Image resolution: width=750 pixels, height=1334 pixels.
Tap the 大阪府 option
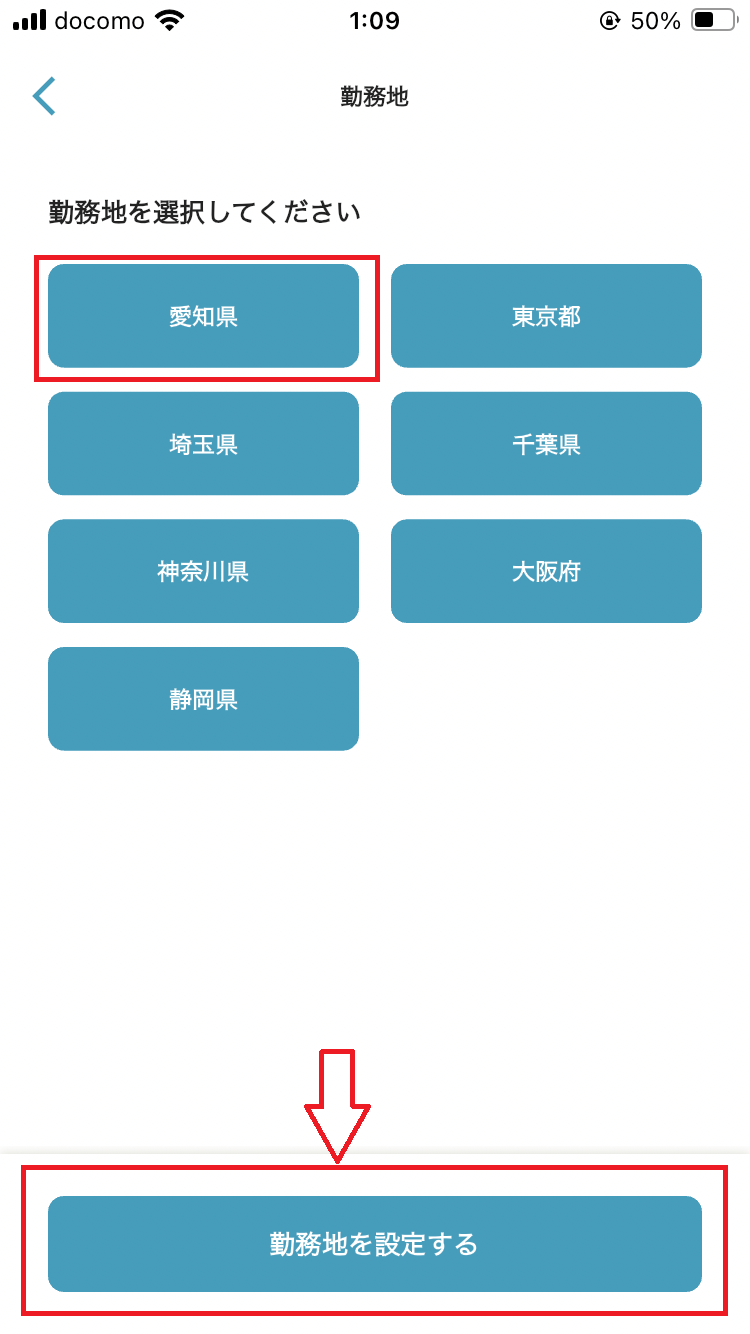click(x=546, y=571)
